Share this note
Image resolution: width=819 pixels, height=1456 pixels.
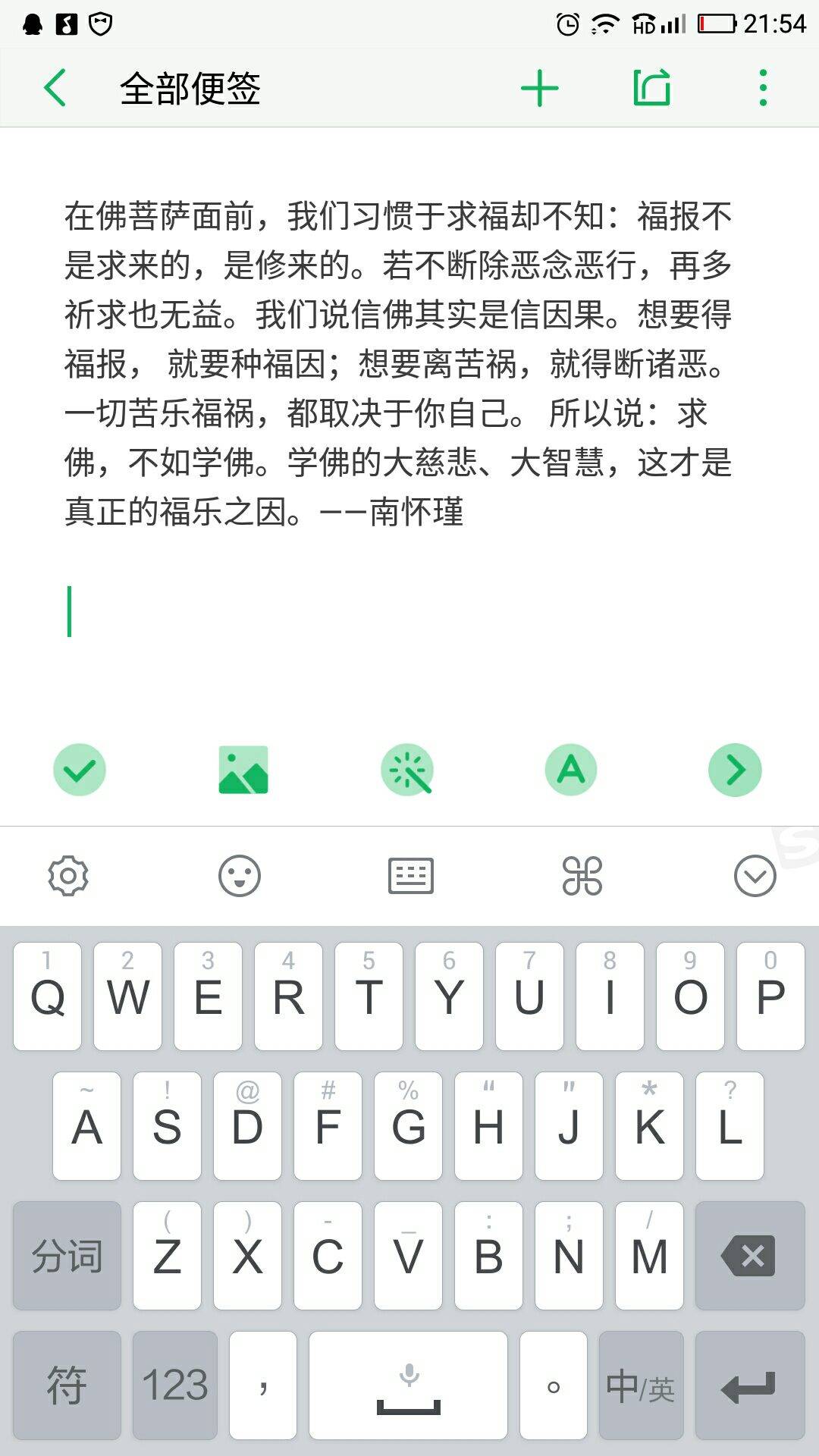coord(652,88)
